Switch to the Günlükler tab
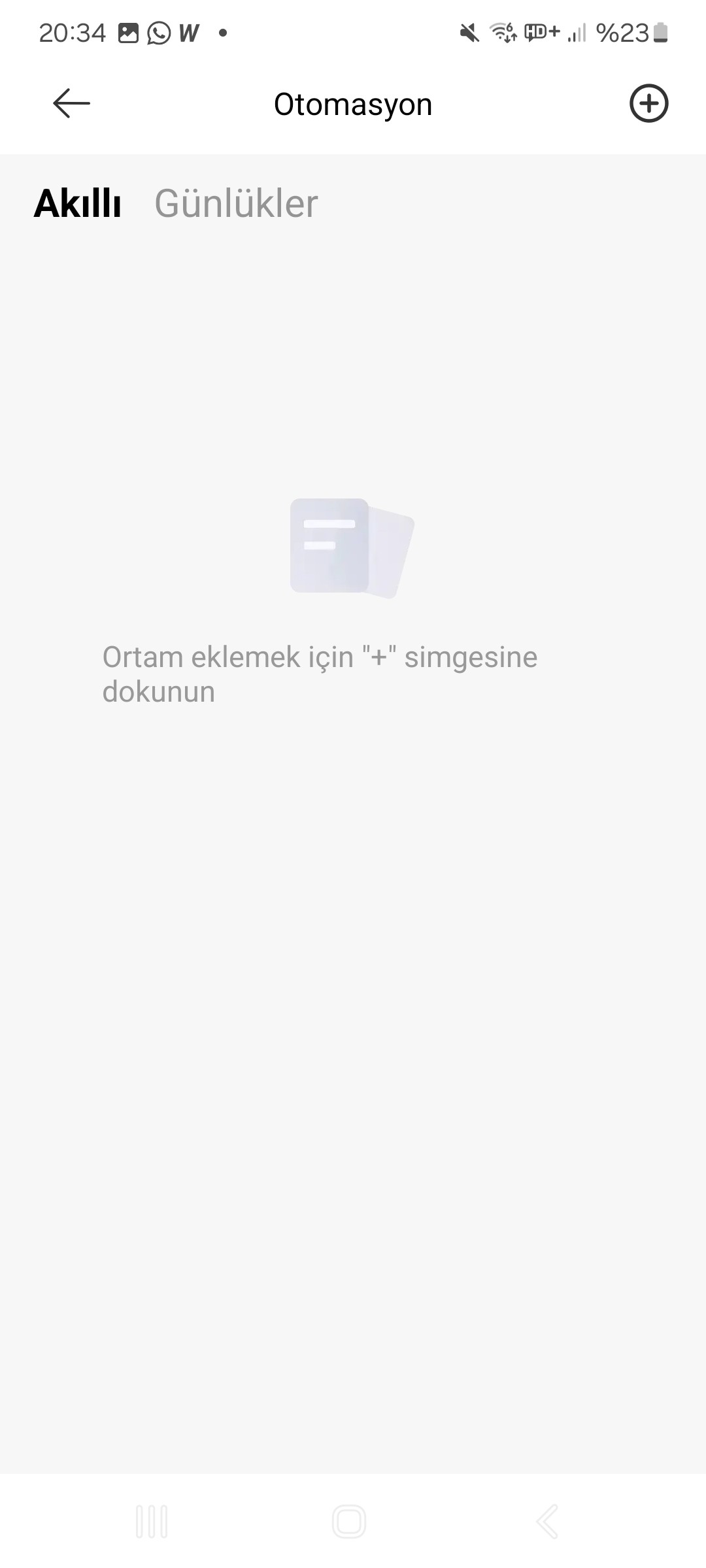Viewport: 706px width, 1568px height. tap(236, 203)
